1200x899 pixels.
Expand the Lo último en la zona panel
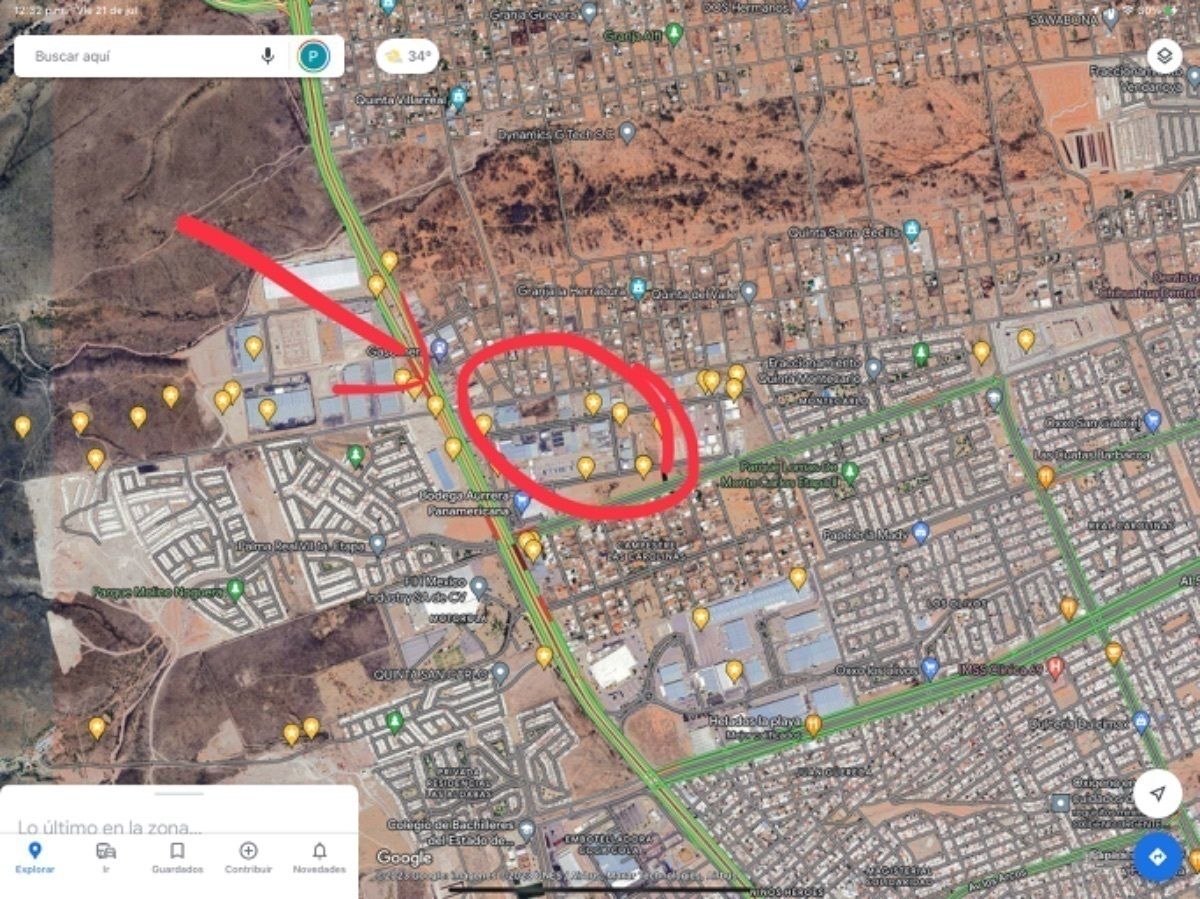point(179,815)
